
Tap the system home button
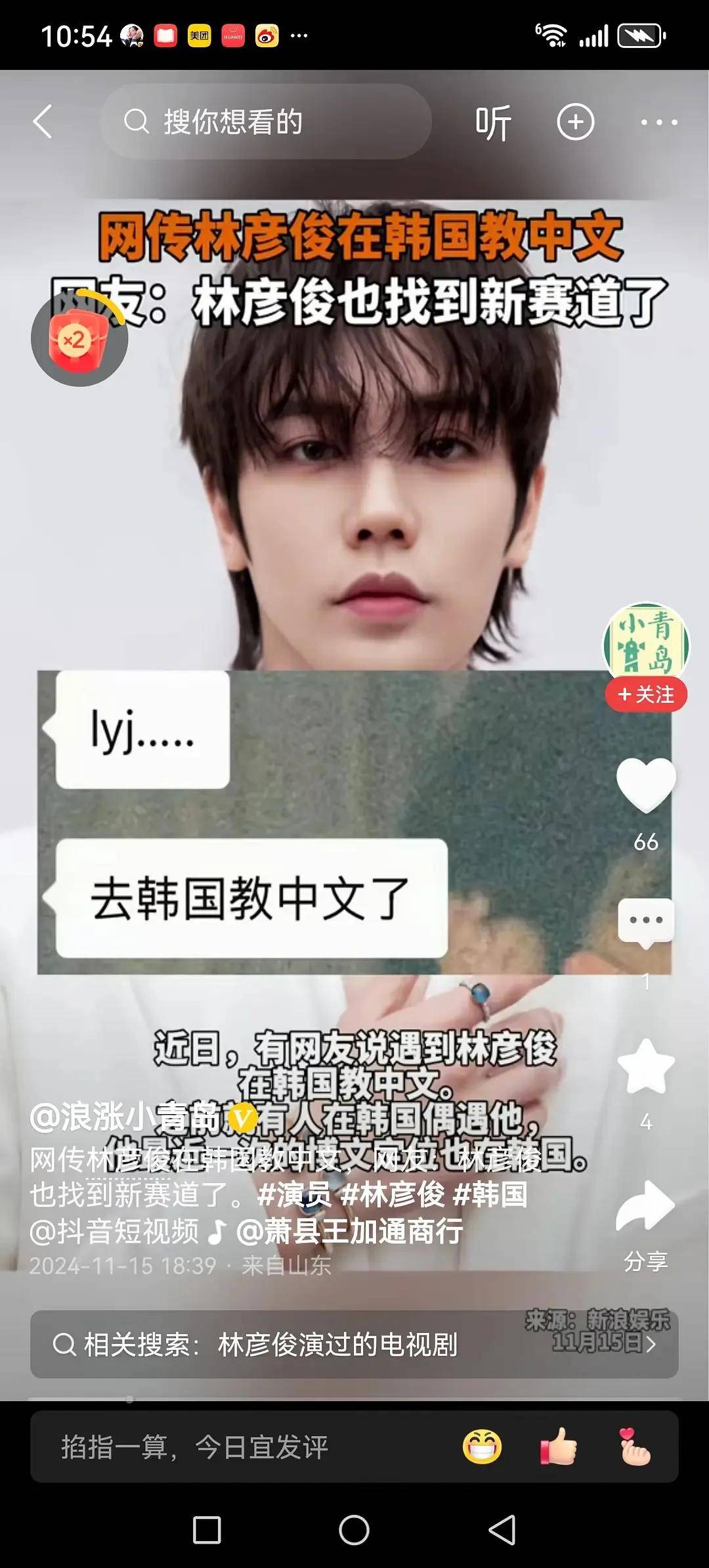354,1530
